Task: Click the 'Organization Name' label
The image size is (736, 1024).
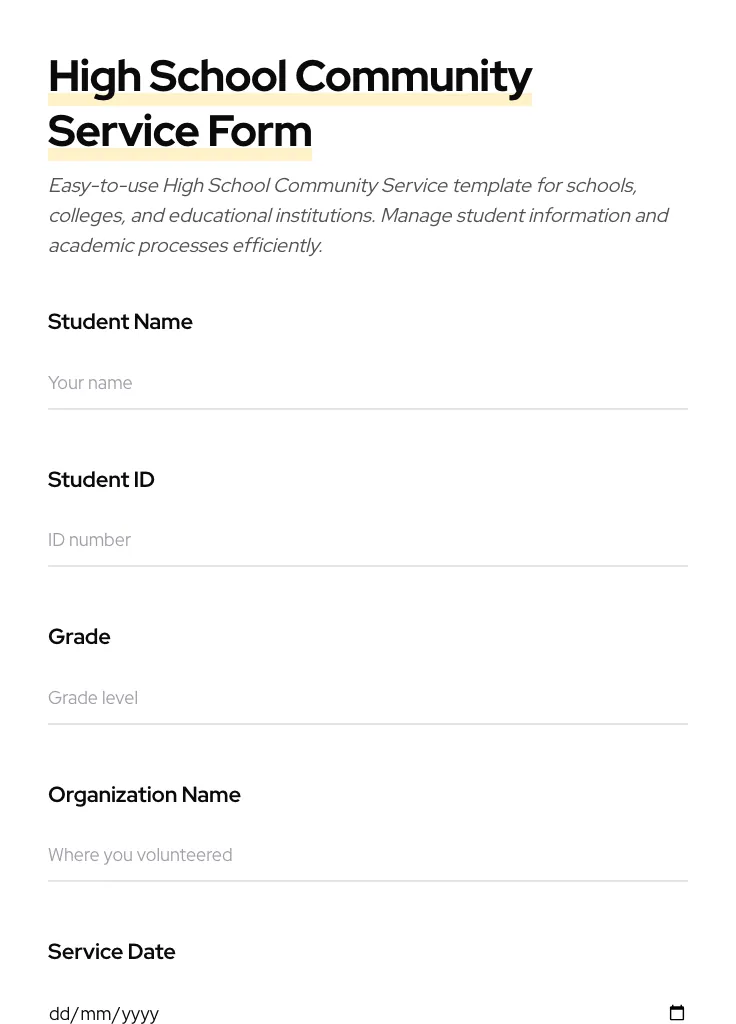Action: point(144,795)
